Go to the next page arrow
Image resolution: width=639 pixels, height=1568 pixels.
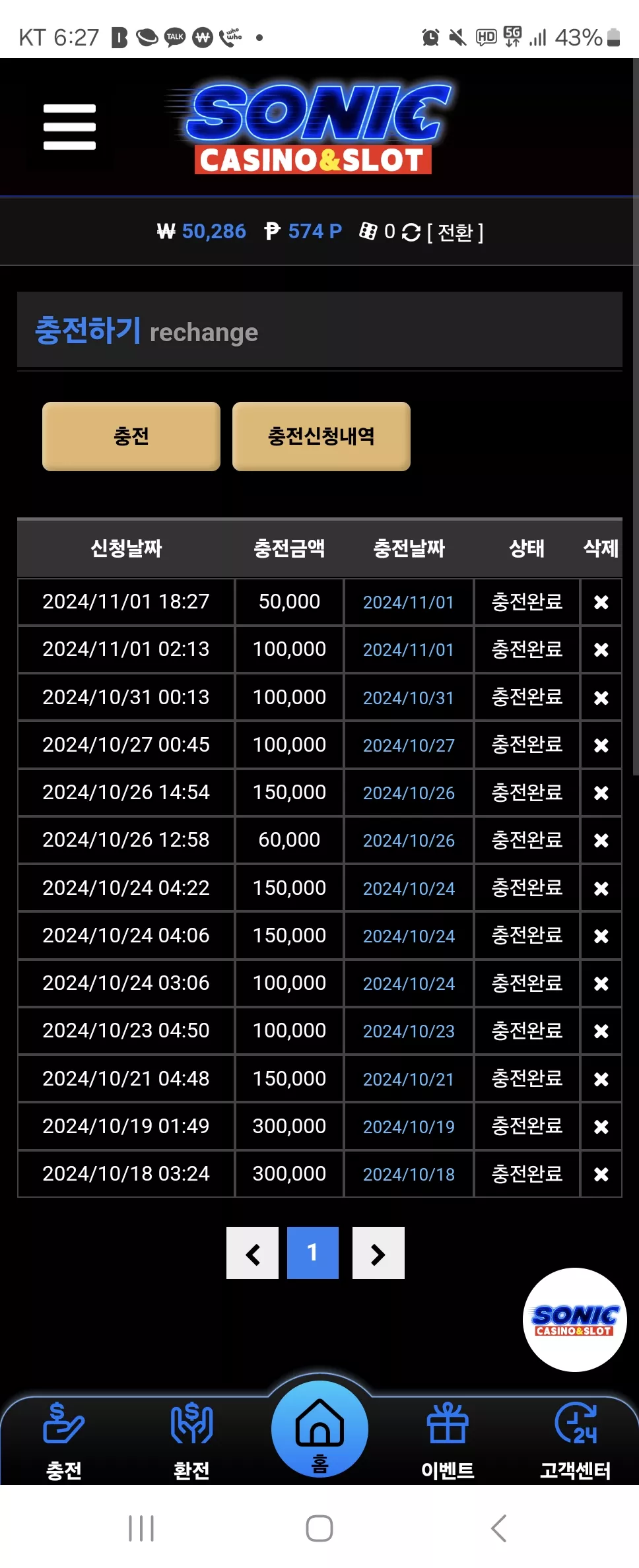(x=378, y=1253)
